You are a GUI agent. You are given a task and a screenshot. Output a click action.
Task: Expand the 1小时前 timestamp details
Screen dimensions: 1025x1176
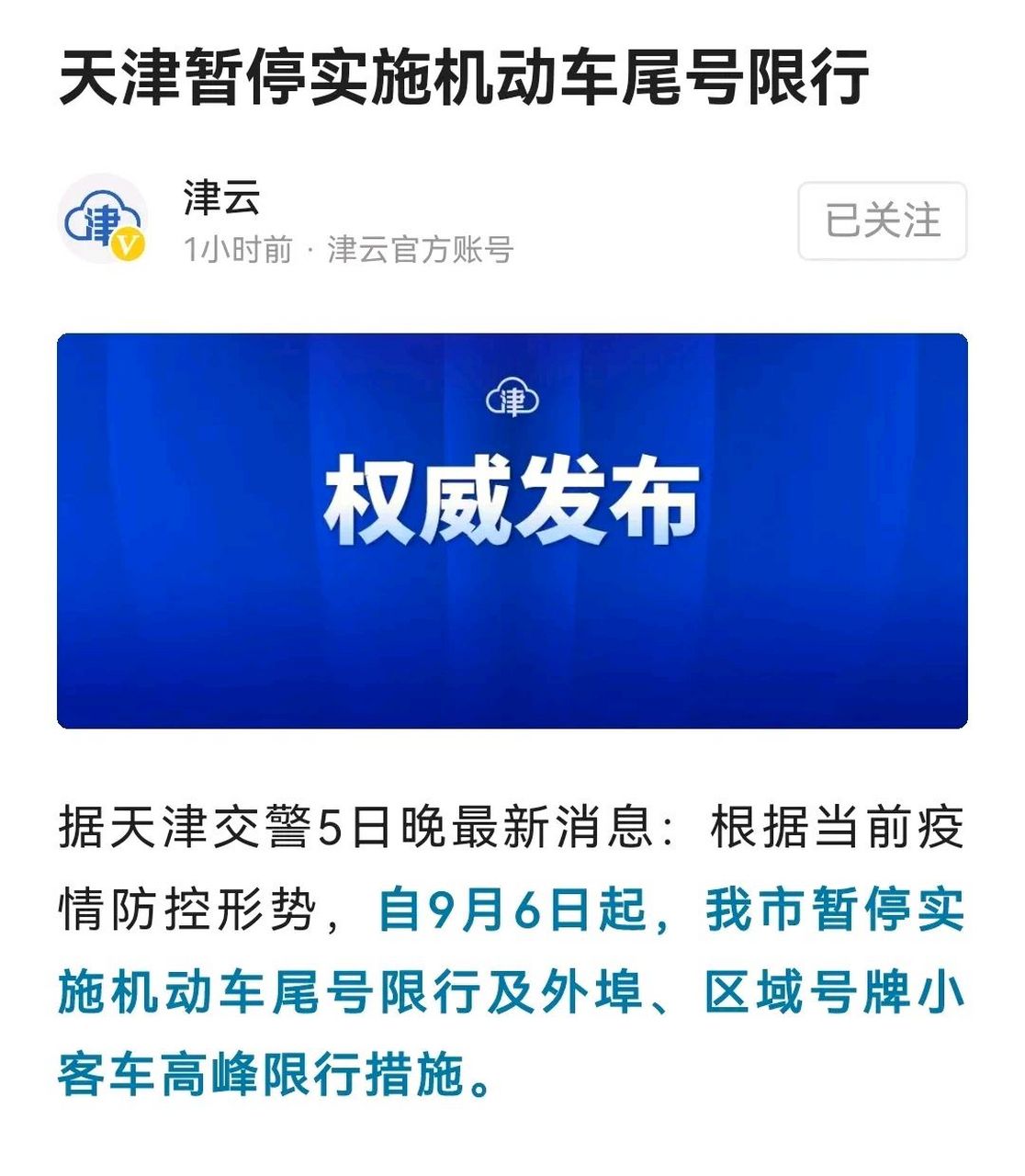click(230, 247)
